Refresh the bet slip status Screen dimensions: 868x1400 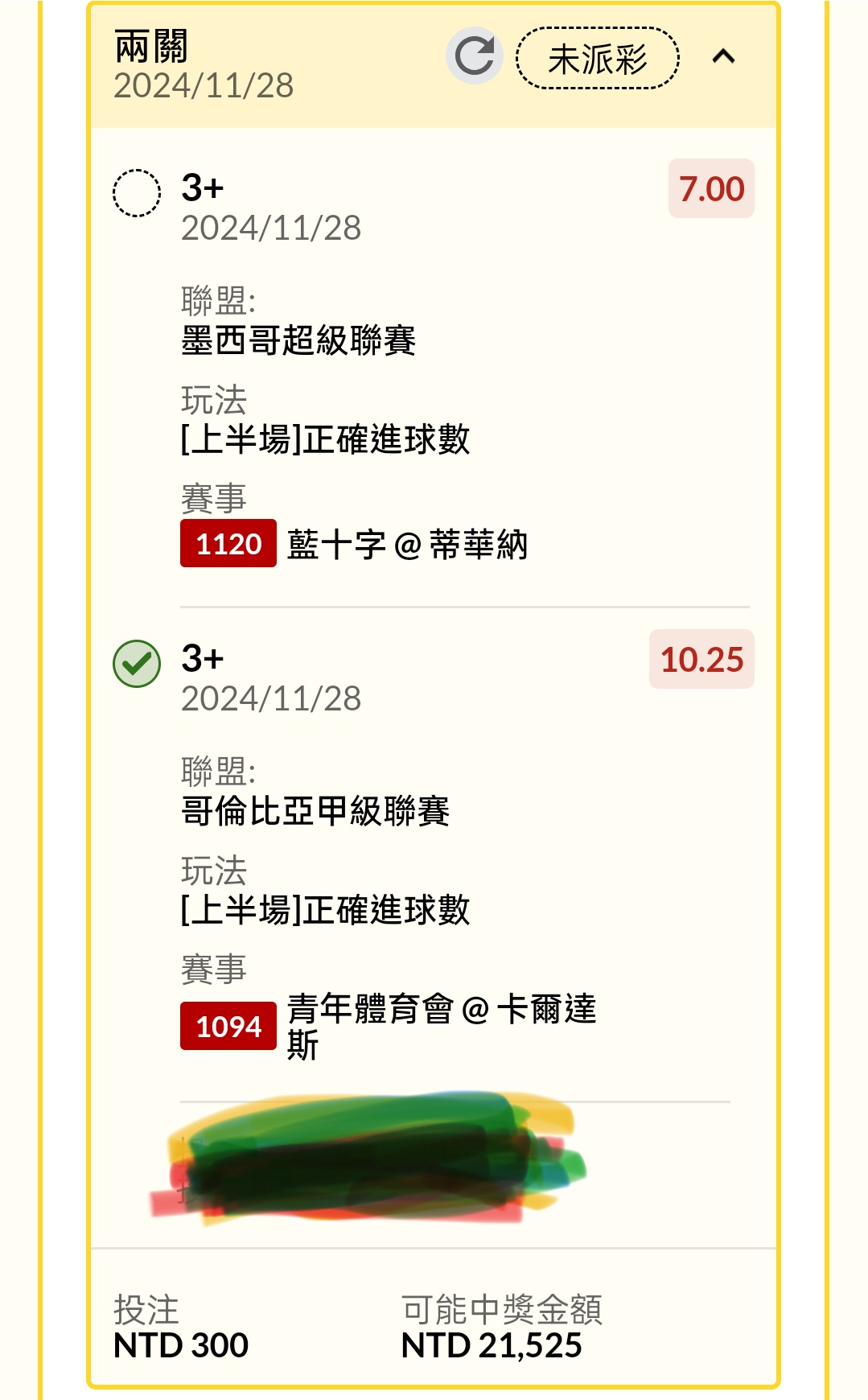pos(474,56)
